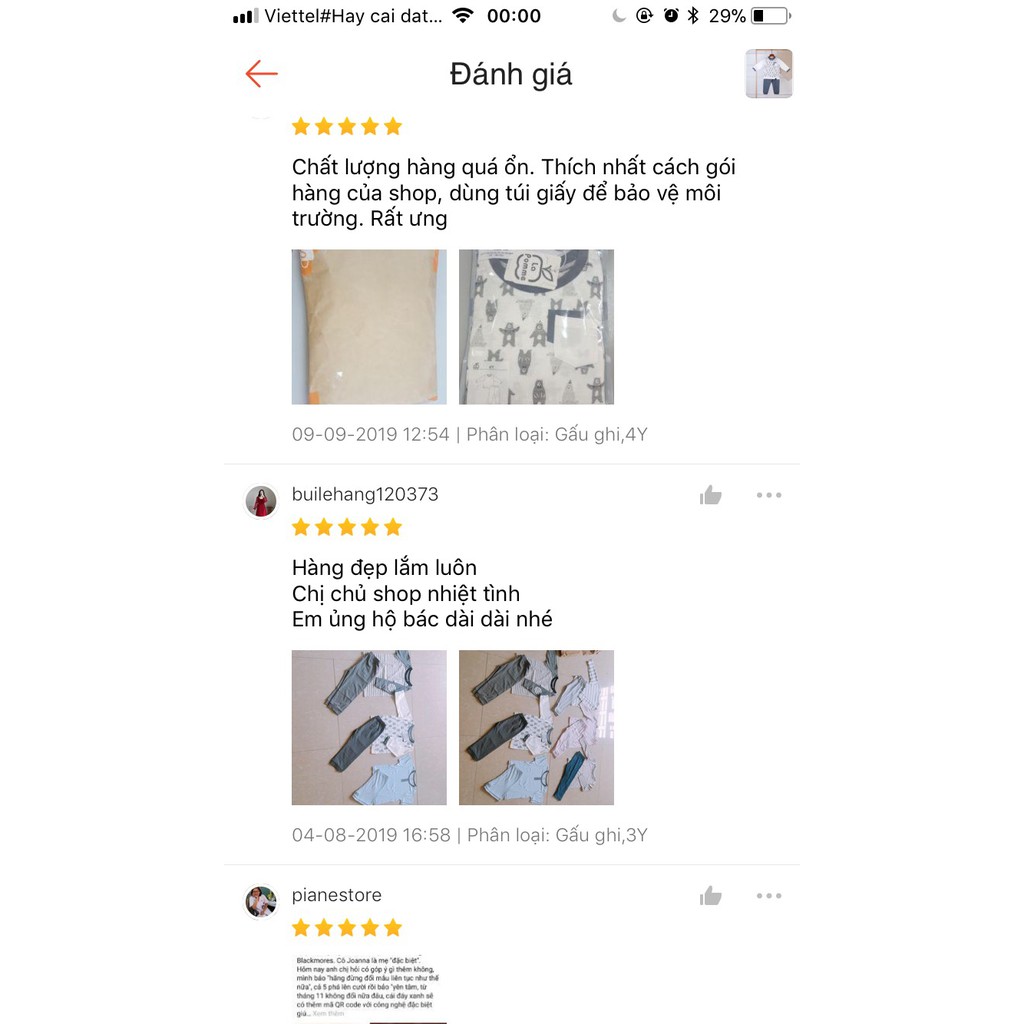Image resolution: width=1024 pixels, height=1024 pixels.
Task: Open the product thumbnail in the header
Action: point(768,74)
